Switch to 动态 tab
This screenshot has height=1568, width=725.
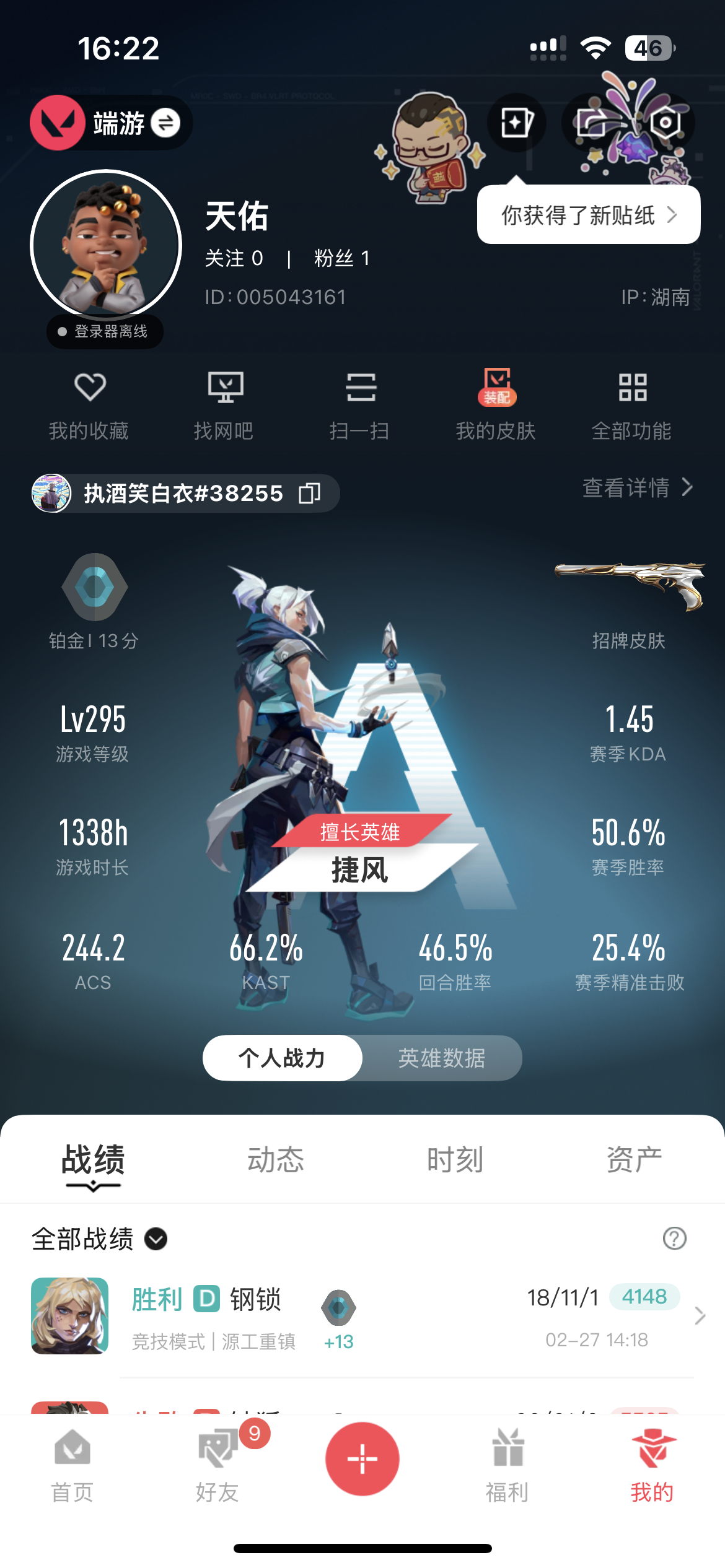(276, 1160)
